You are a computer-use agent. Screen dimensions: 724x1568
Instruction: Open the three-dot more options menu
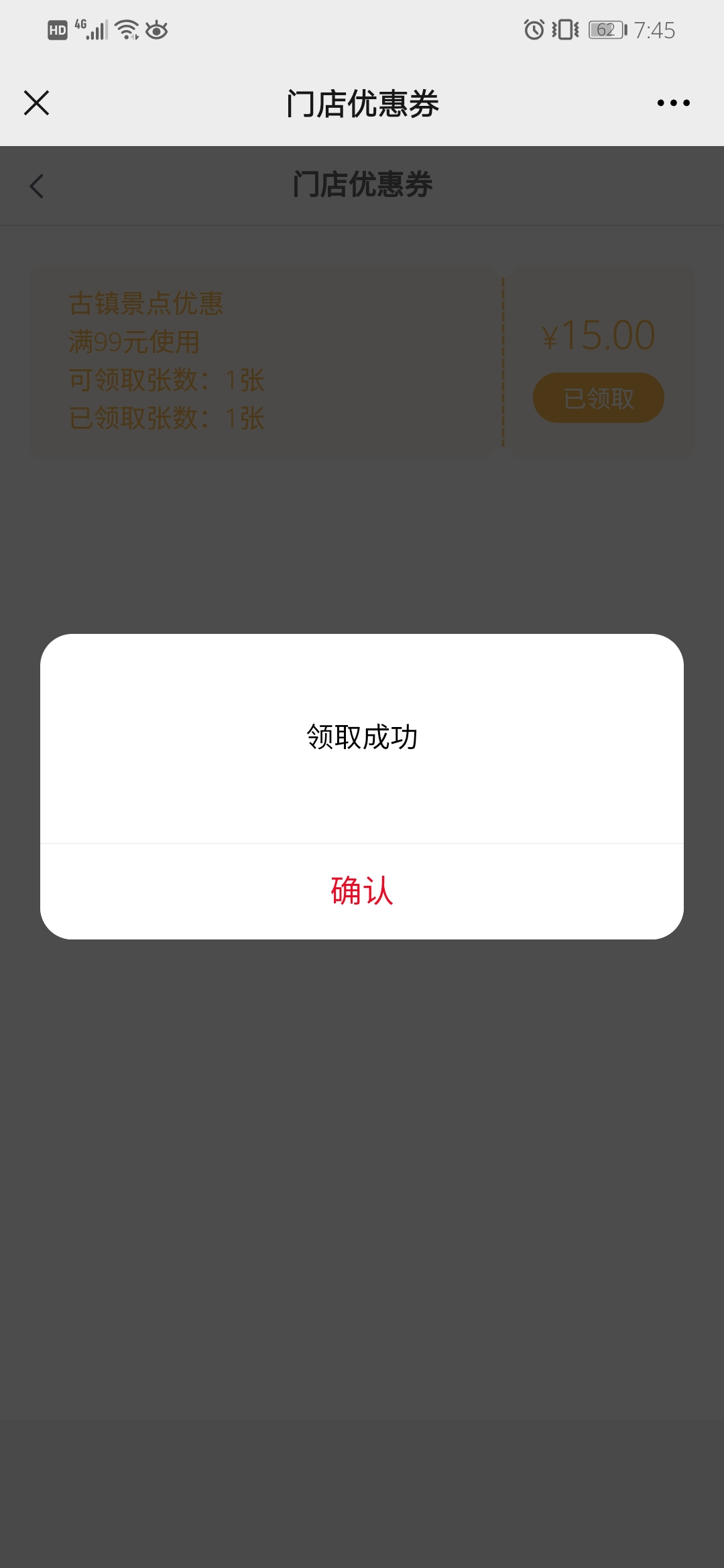(673, 103)
